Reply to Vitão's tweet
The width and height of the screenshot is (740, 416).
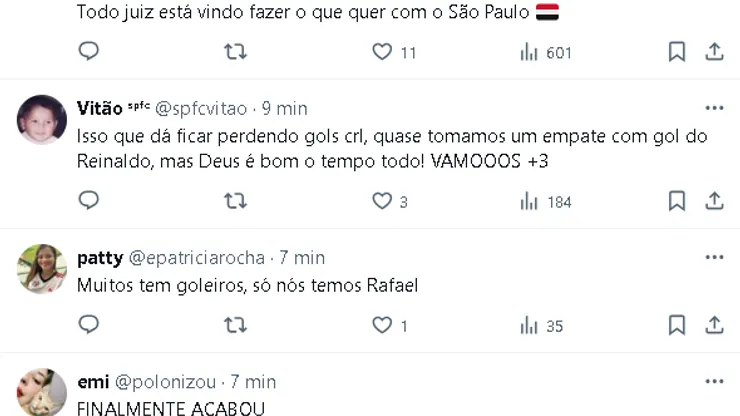click(x=89, y=201)
